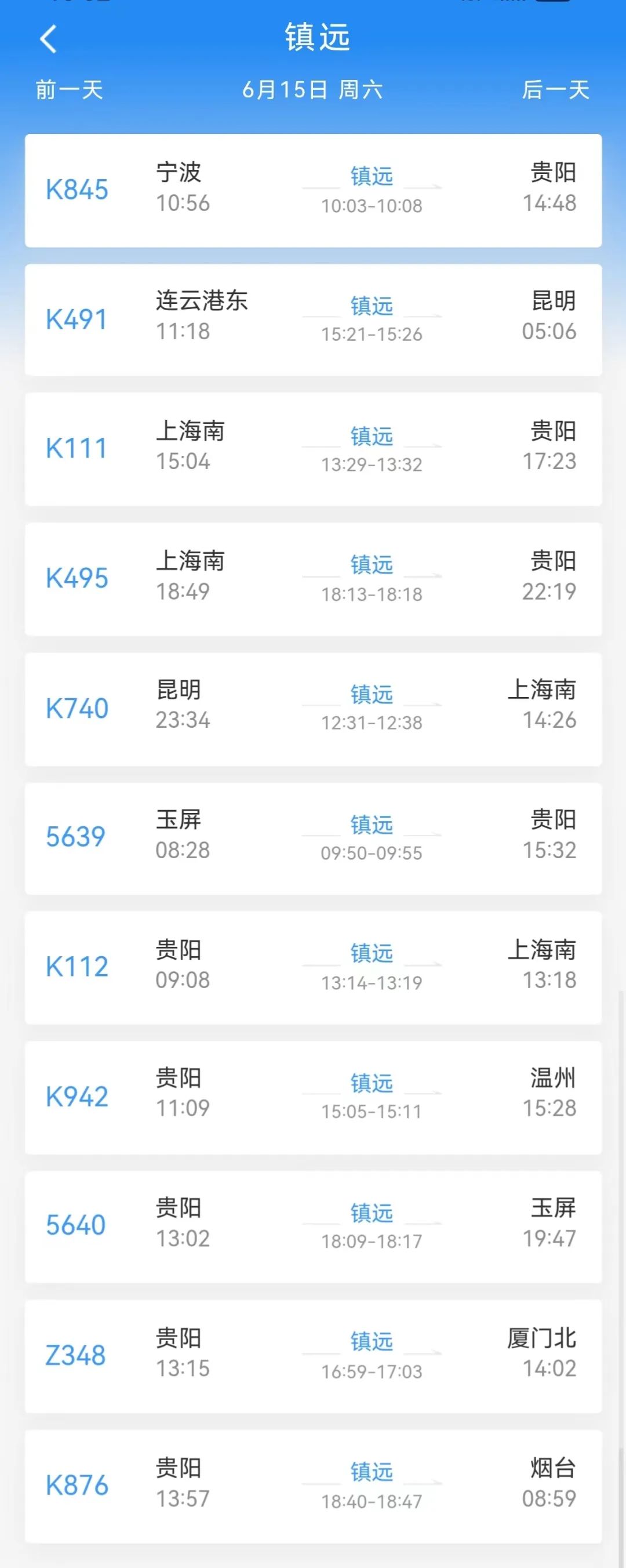Screen dimensions: 626x1568
Task: Switch to the next day (后一天)
Action: tap(555, 90)
